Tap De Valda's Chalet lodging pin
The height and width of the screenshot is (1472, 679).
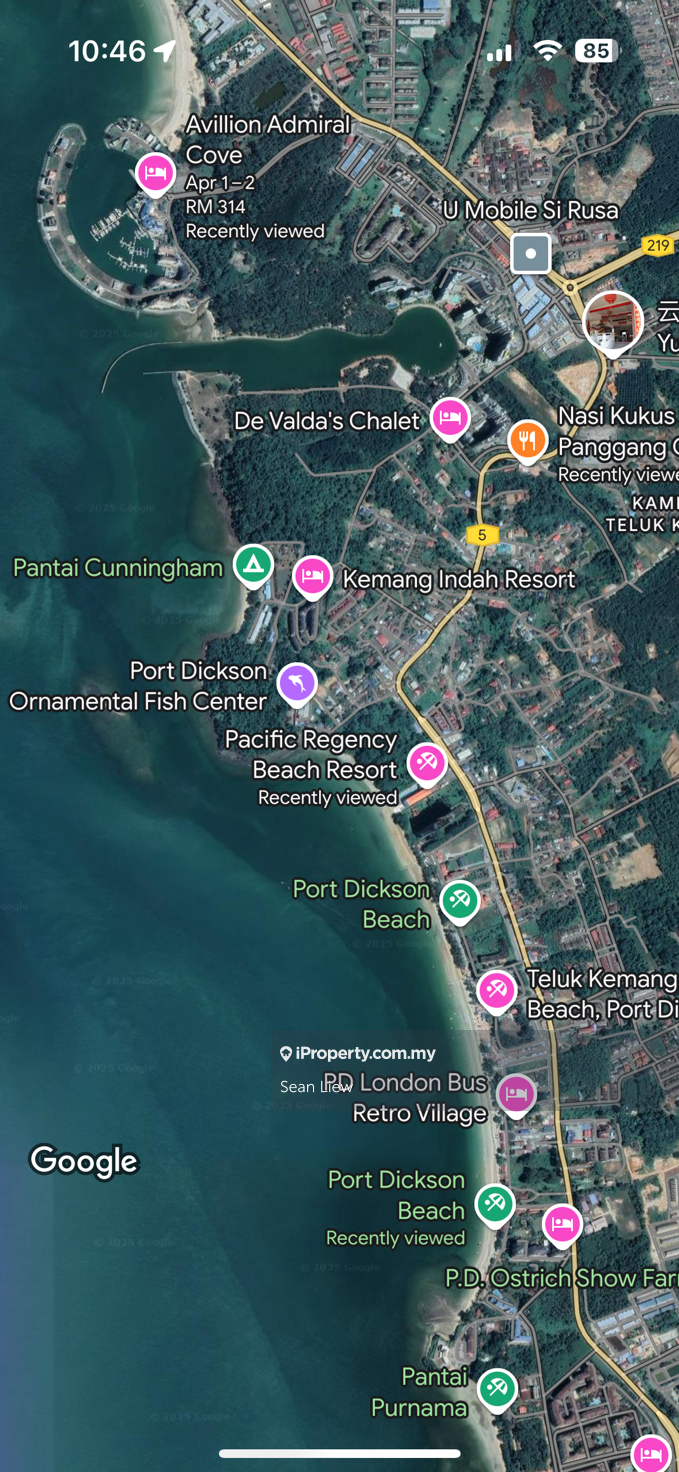click(x=450, y=417)
